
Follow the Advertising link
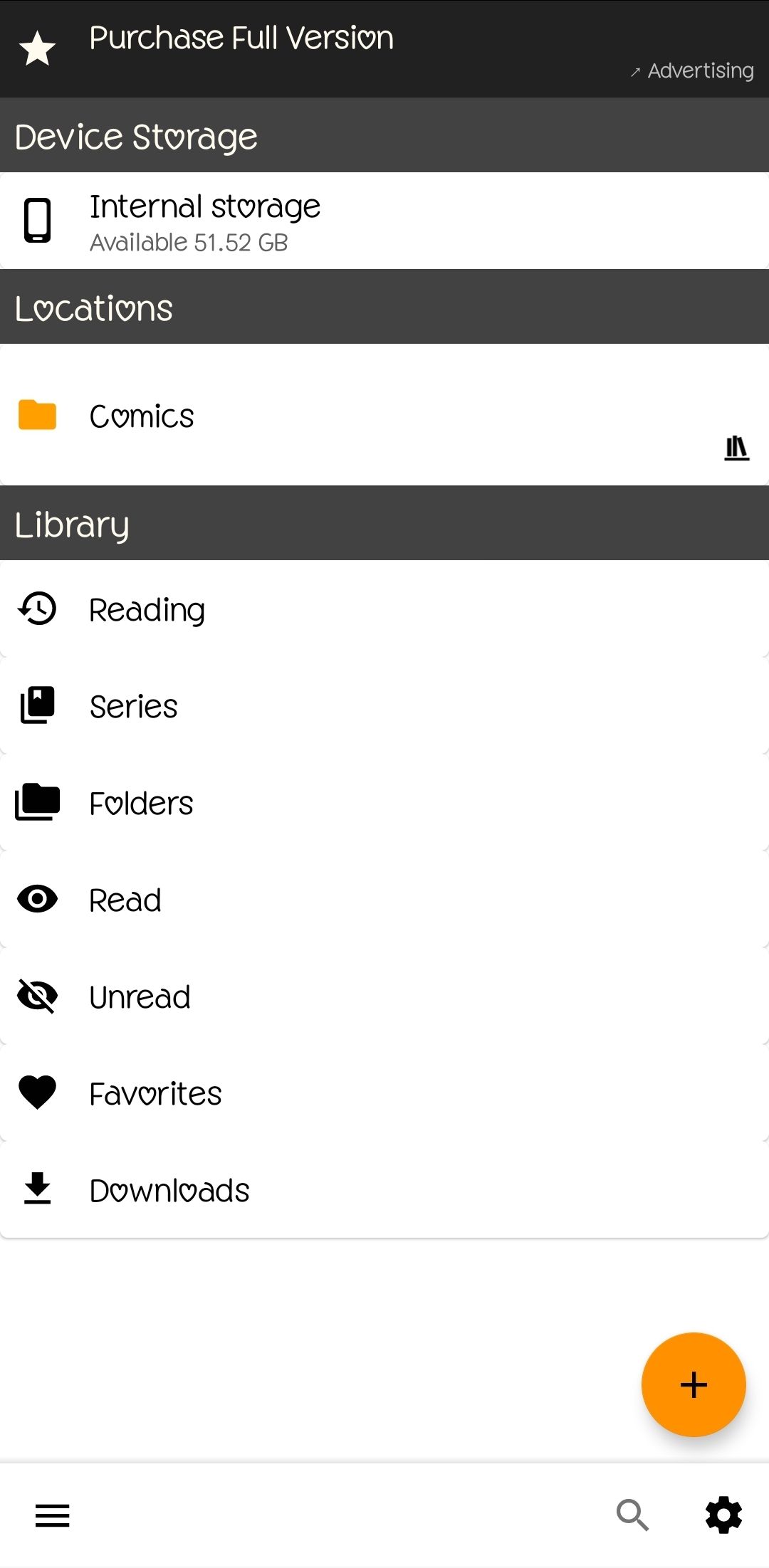692,70
